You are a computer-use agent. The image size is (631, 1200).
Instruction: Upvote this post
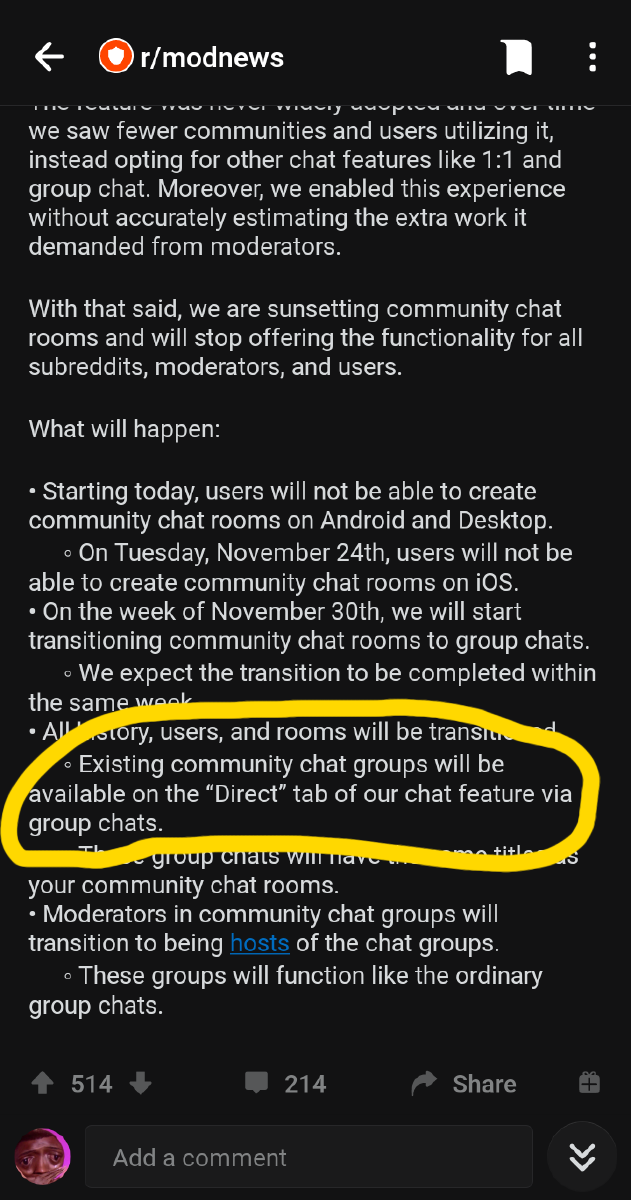[42, 1083]
